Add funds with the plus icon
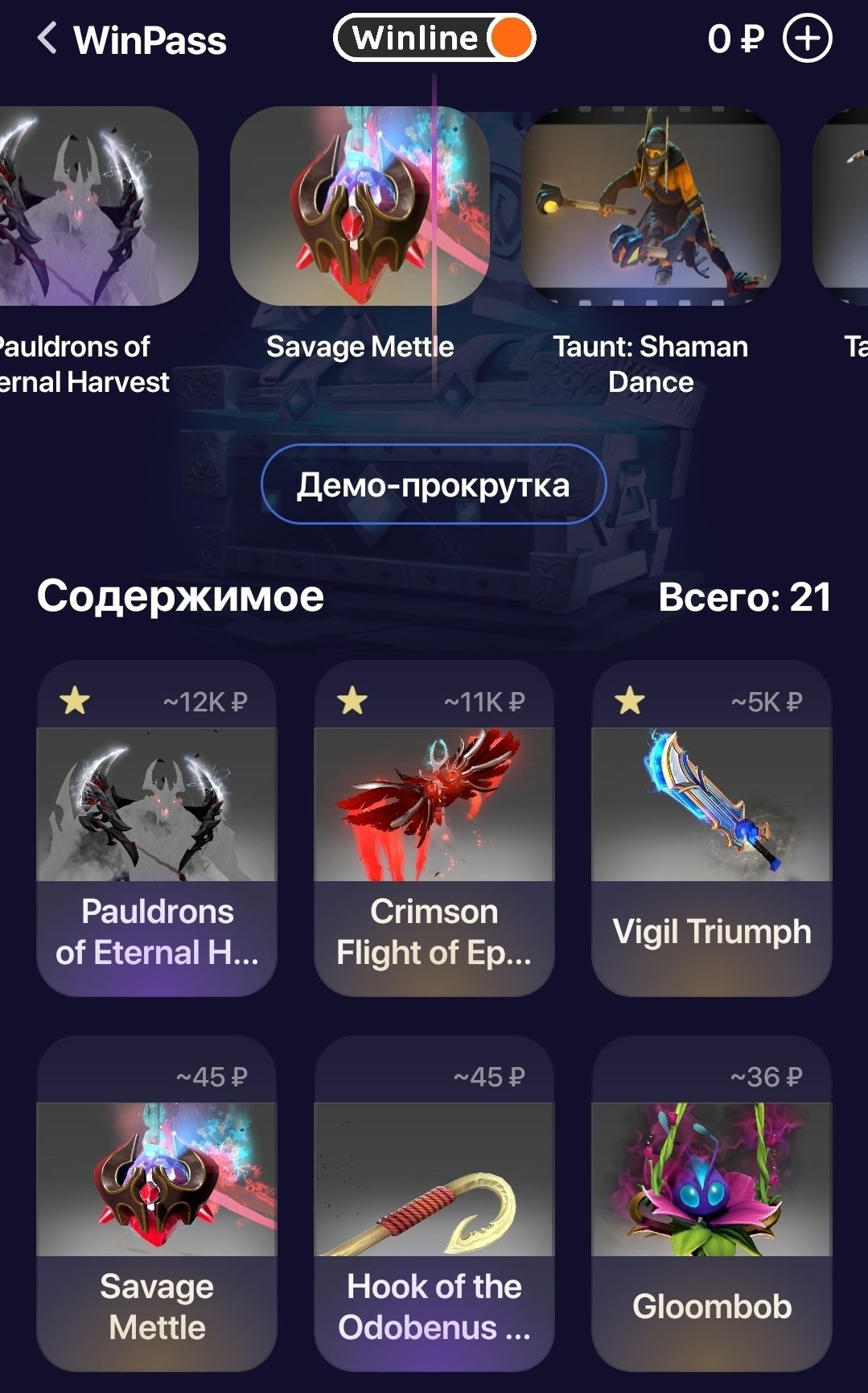 click(808, 39)
